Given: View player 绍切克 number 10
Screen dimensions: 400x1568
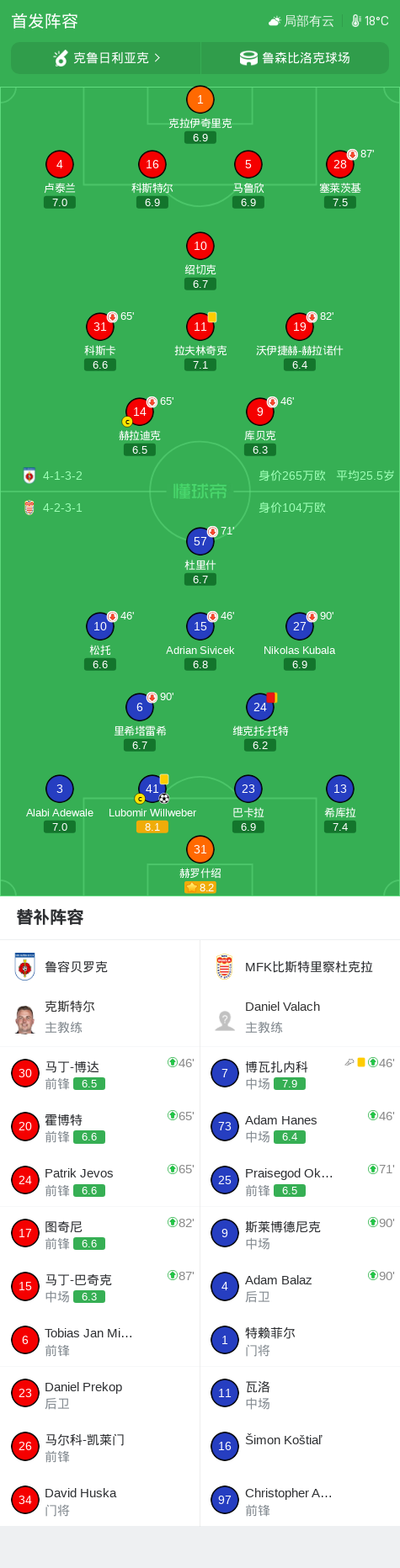Looking at the screenshot, I should click(x=200, y=247).
